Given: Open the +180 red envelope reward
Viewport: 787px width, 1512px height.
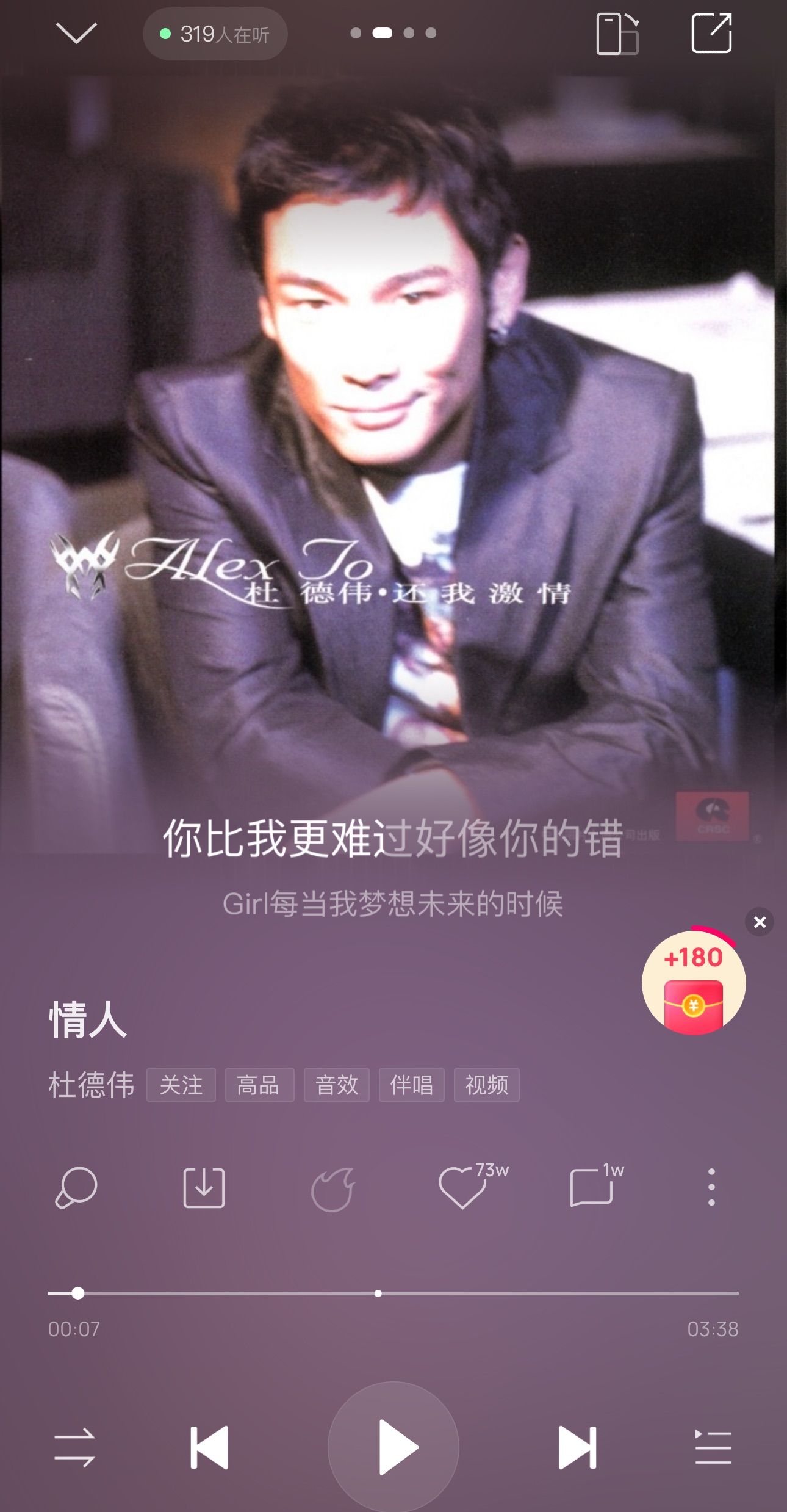Looking at the screenshot, I should [x=694, y=984].
